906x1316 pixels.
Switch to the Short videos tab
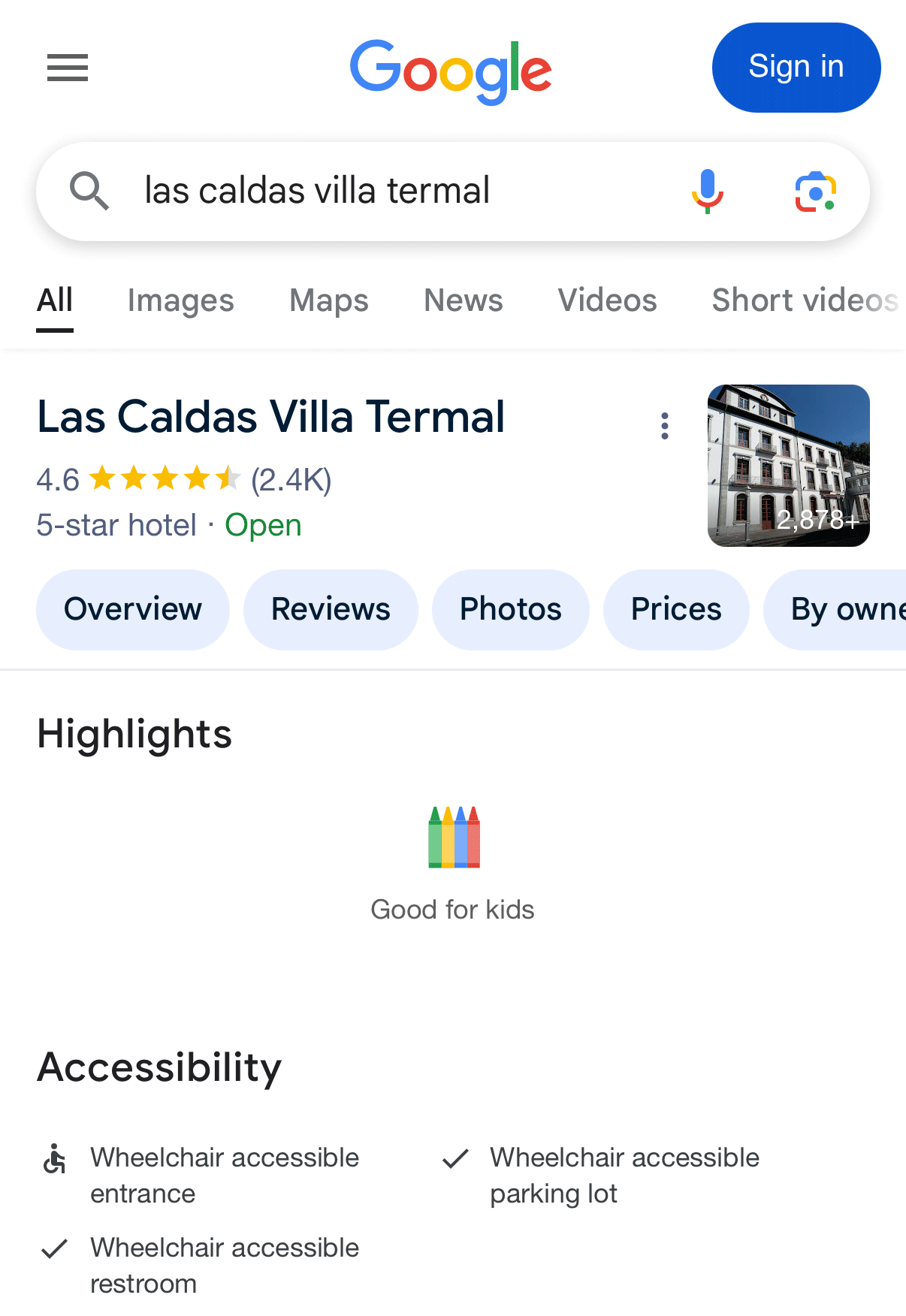tap(804, 300)
